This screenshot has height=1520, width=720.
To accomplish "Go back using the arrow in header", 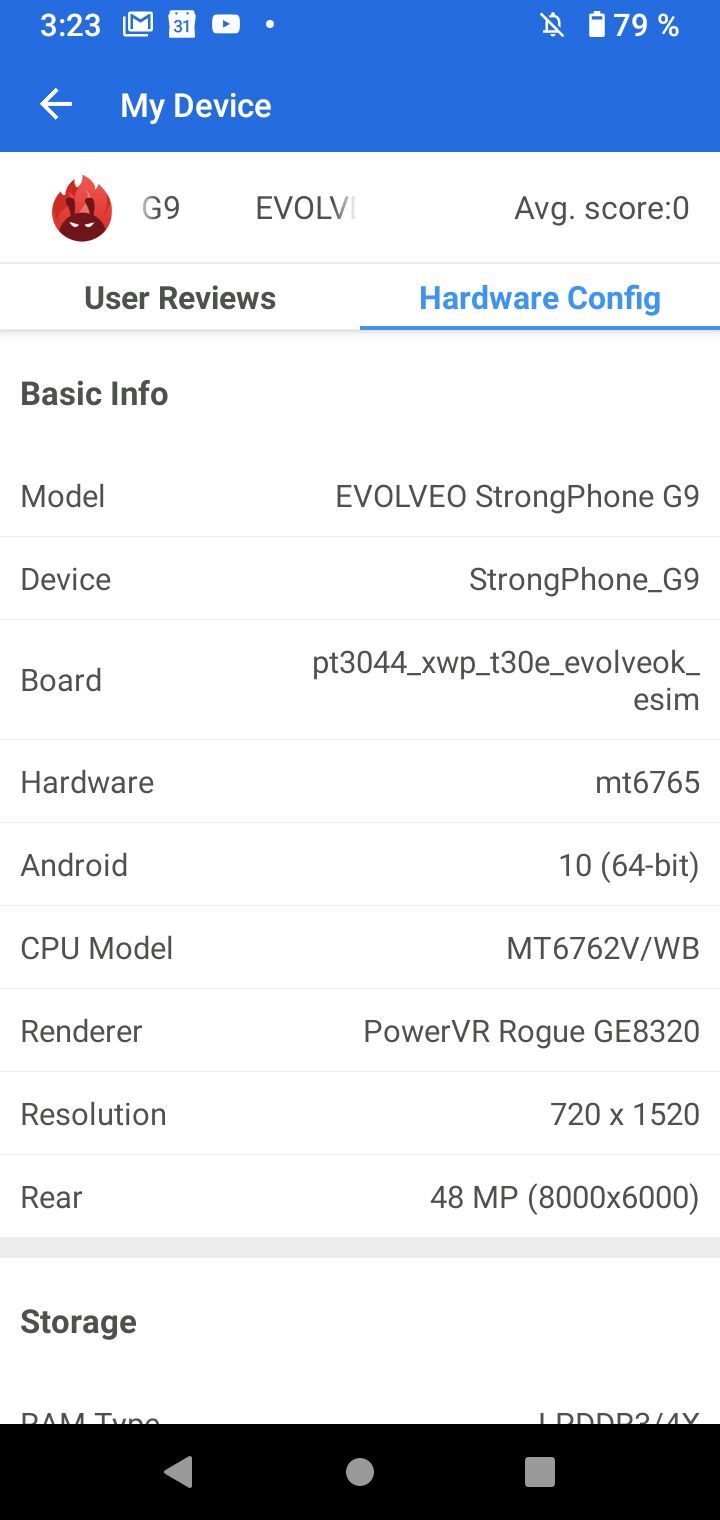I will point(56,104).
